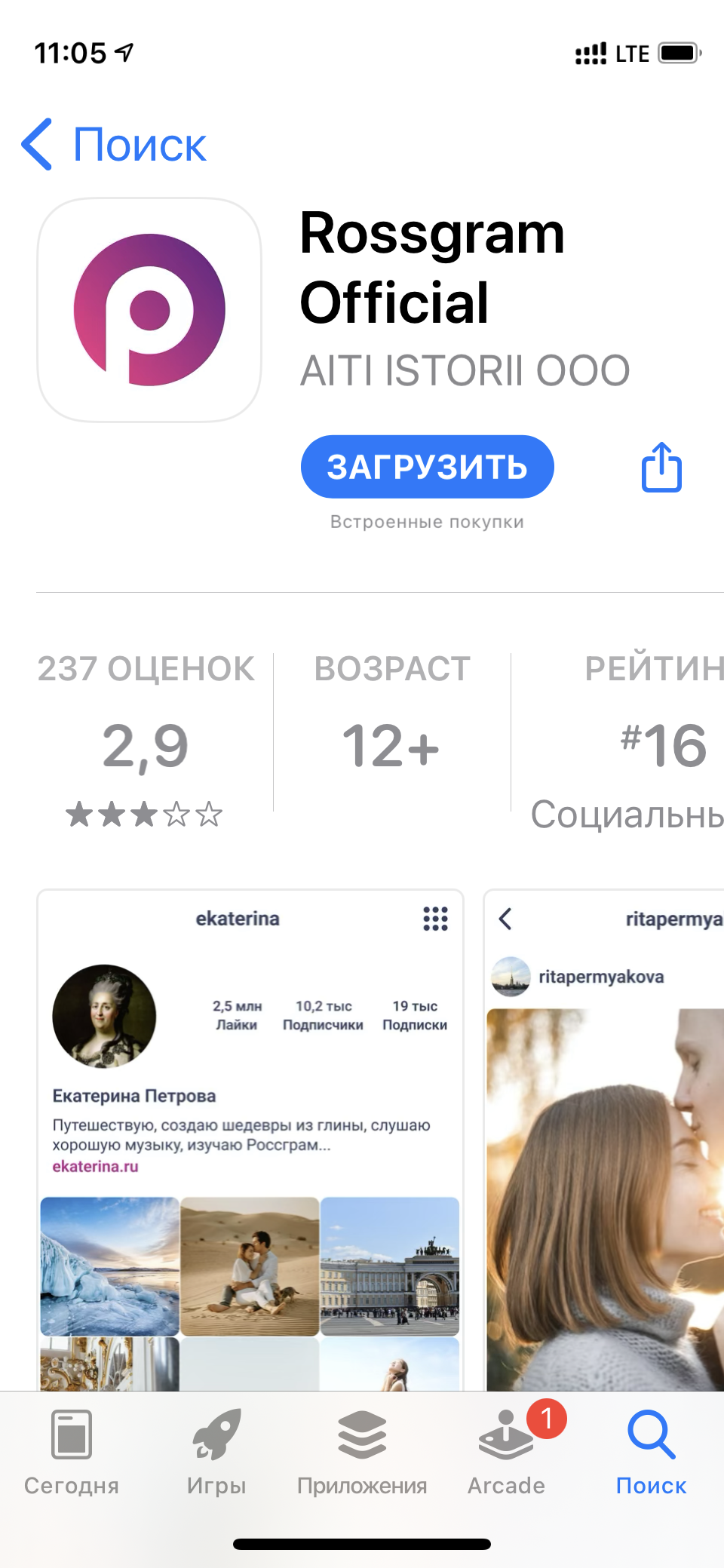Viewport: 724px width, 1568px height.
Task: Tap ЗАГРУЗИТЬ to download Rossgram
Action: pos(427,467)
